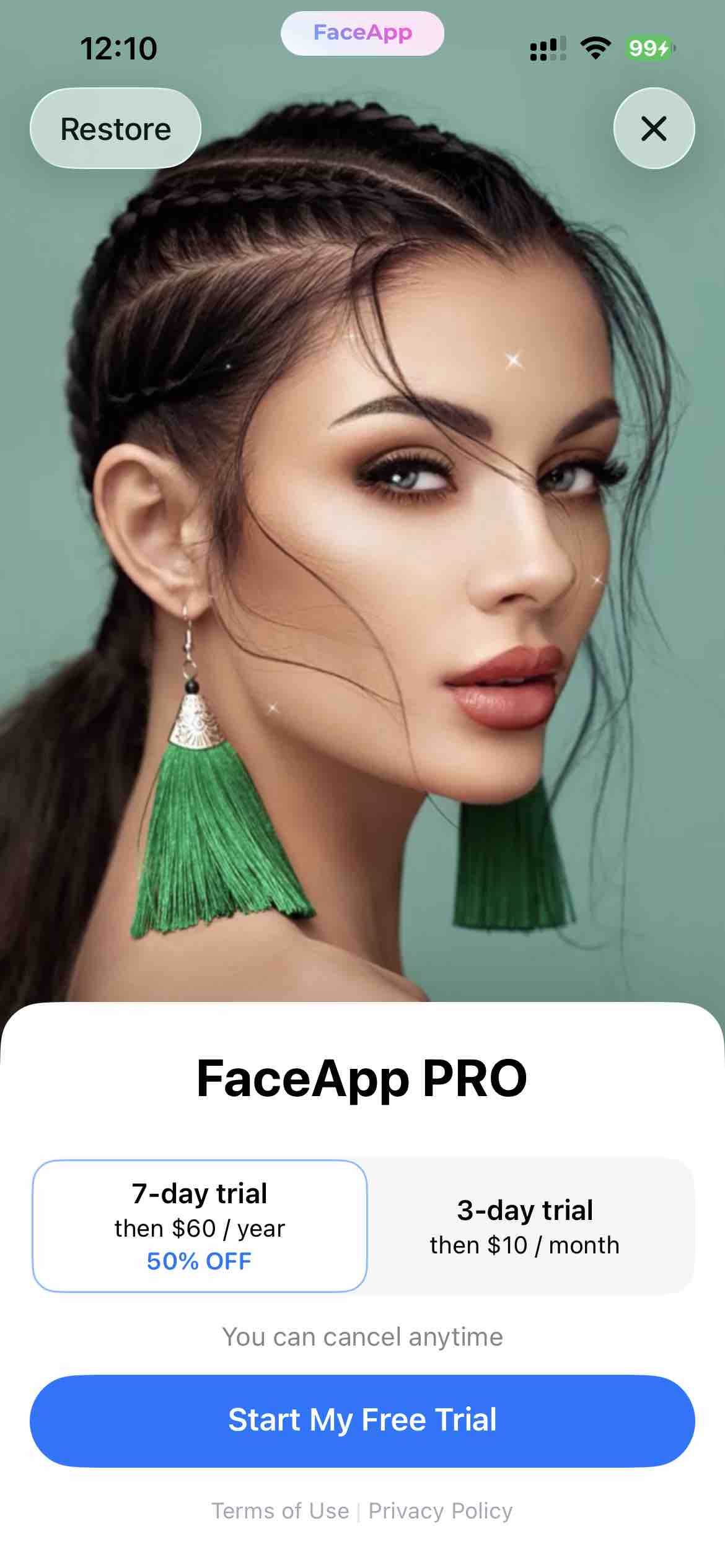Tap the Wi-Fi status icon

pyautogui.click(x=595, y=48)
